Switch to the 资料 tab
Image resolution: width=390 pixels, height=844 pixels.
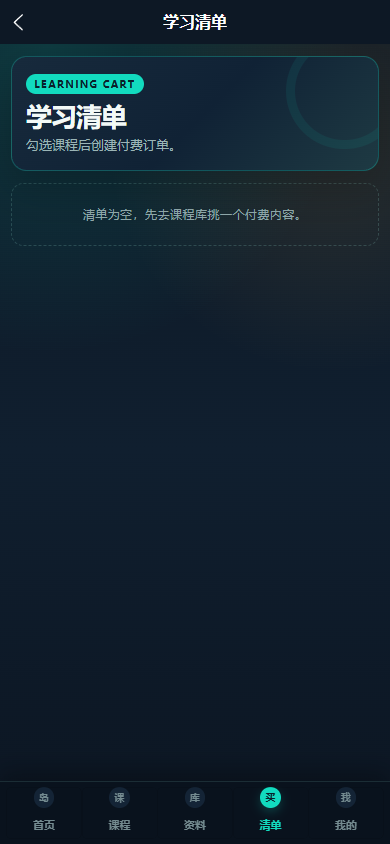tap(195, 811)
